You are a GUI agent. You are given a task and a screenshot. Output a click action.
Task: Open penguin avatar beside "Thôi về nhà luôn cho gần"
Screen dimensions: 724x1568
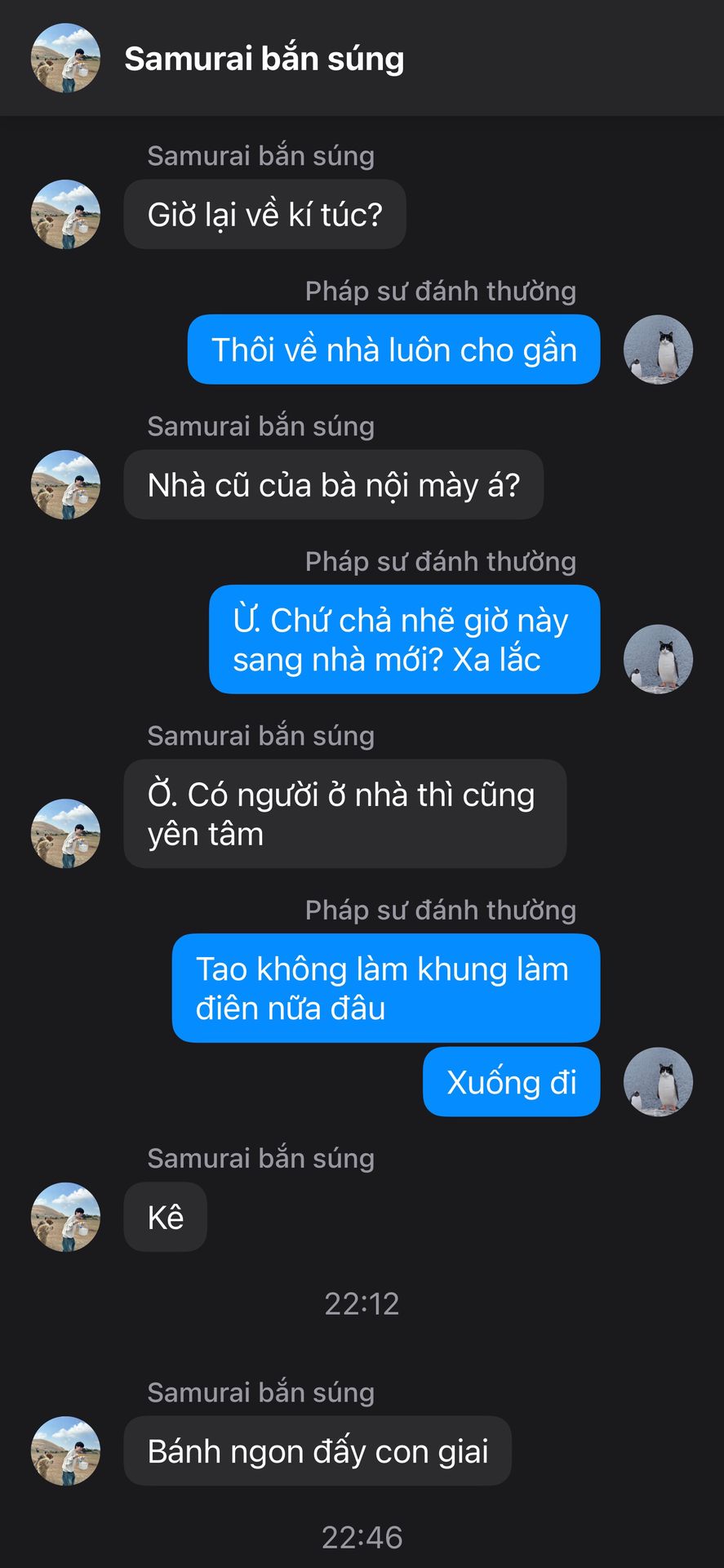pos(658,350)
